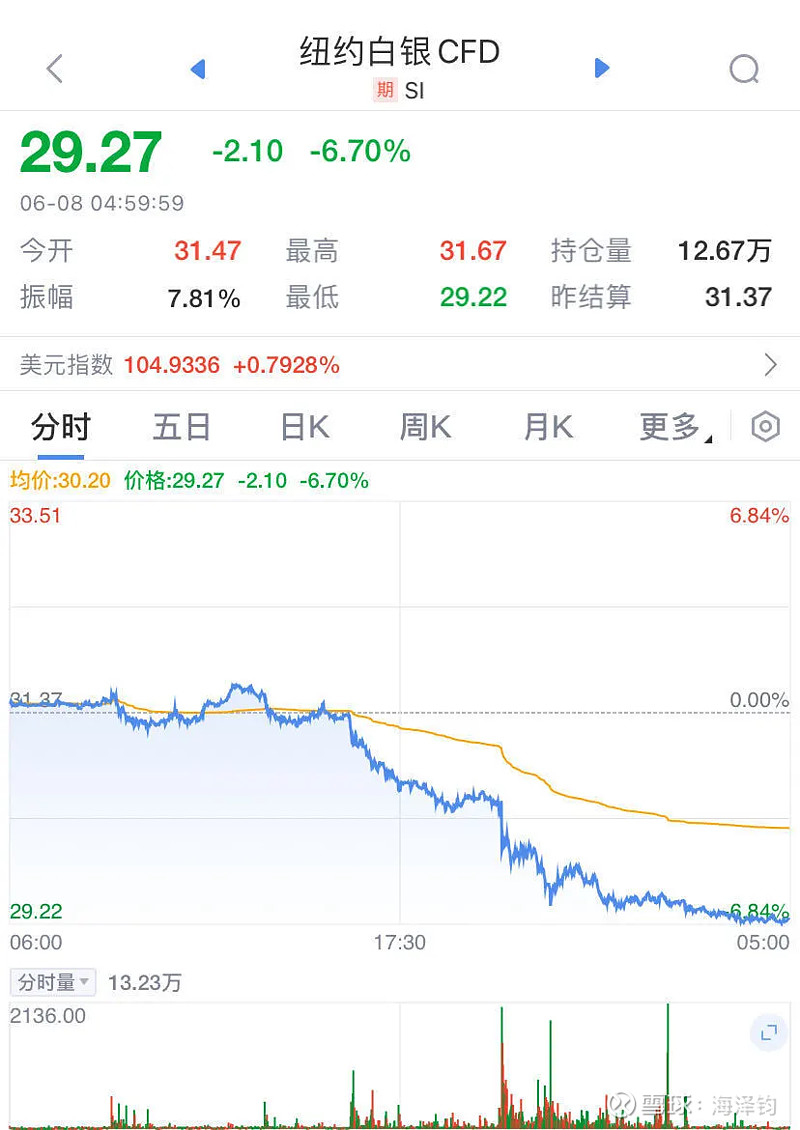Open the 周K weekly chart tab
Viewport: 800px width, 1130px height.
pyautogui.click(x=424, y=426)
